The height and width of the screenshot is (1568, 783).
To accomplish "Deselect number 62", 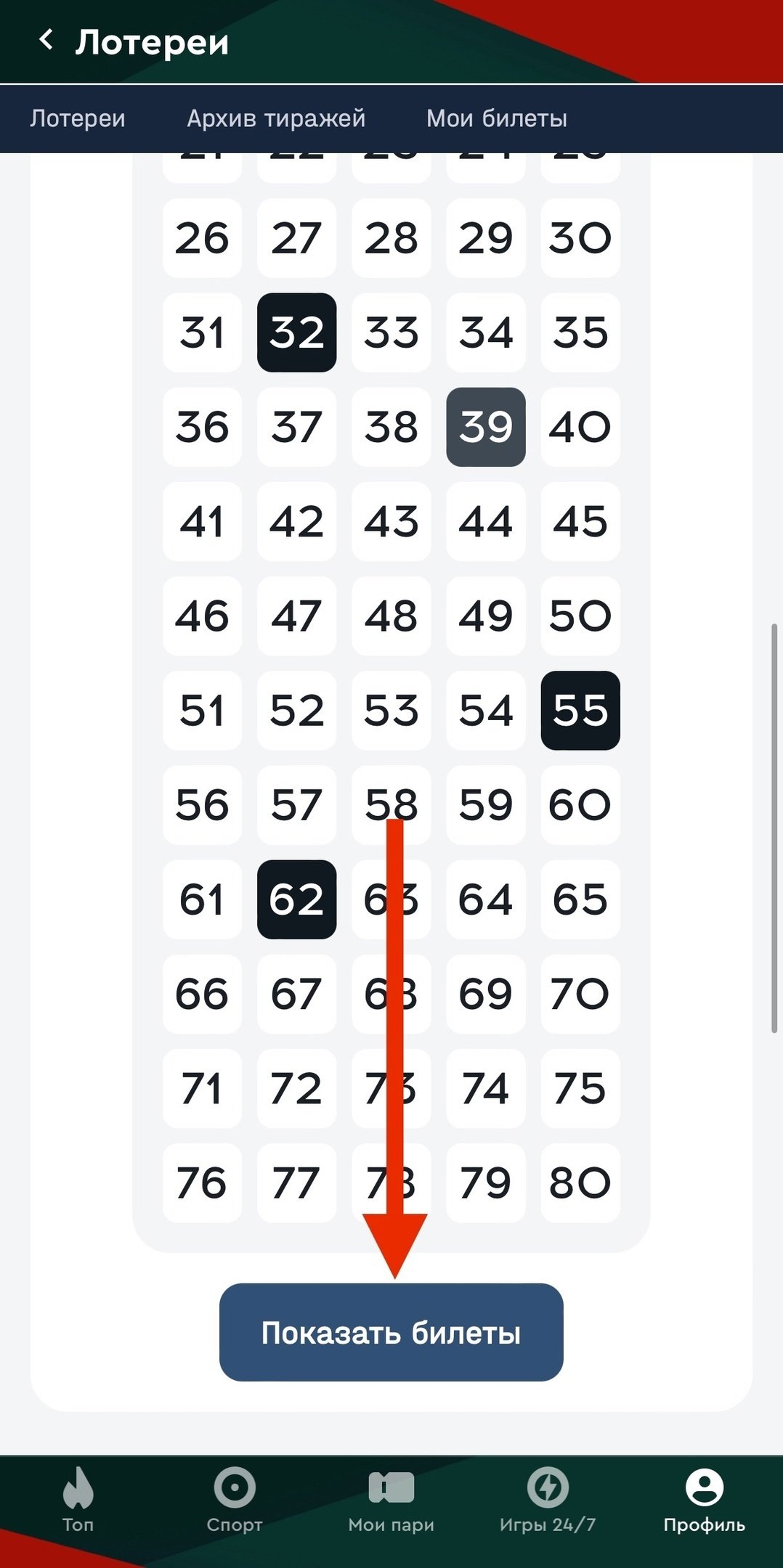I will [296, 899].
